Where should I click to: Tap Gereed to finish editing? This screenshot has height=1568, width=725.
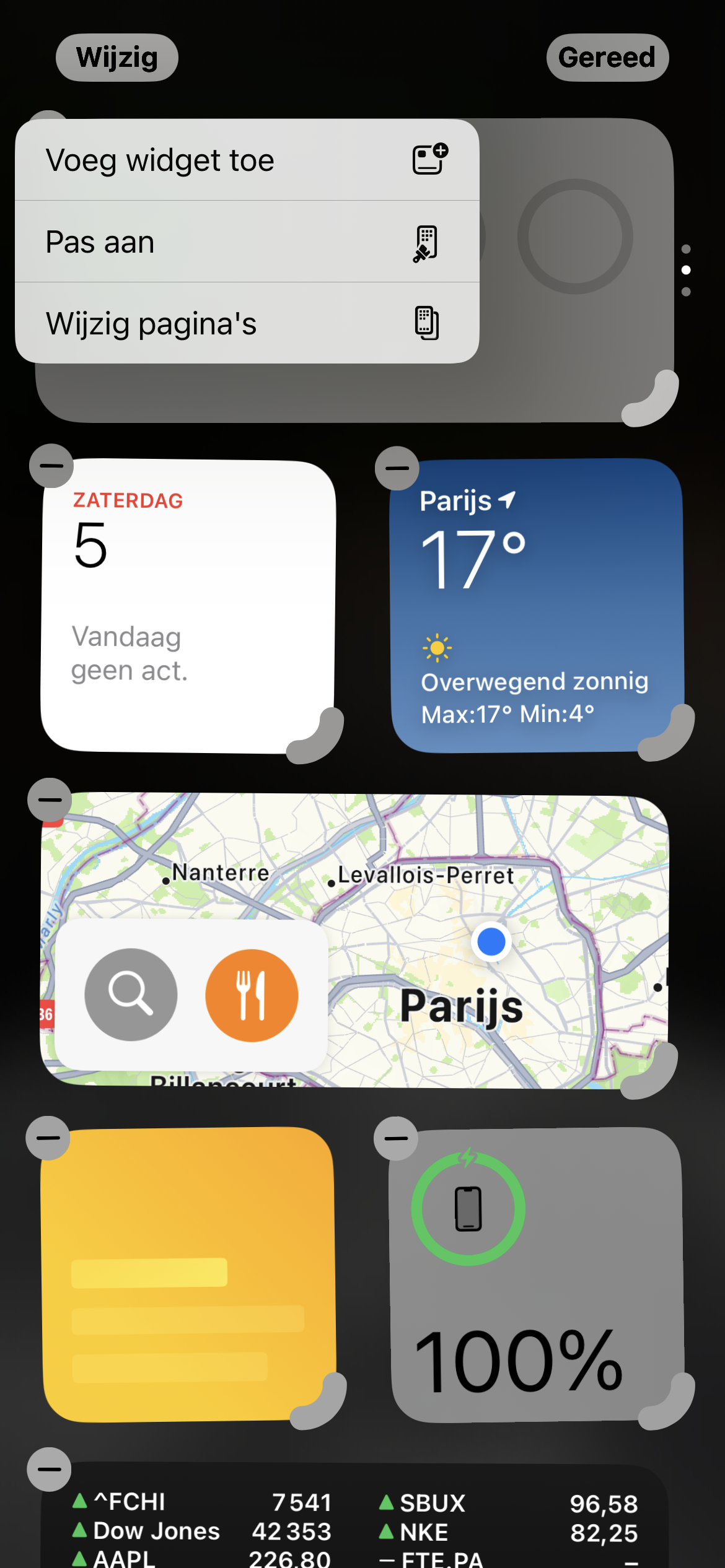[607, 58]
